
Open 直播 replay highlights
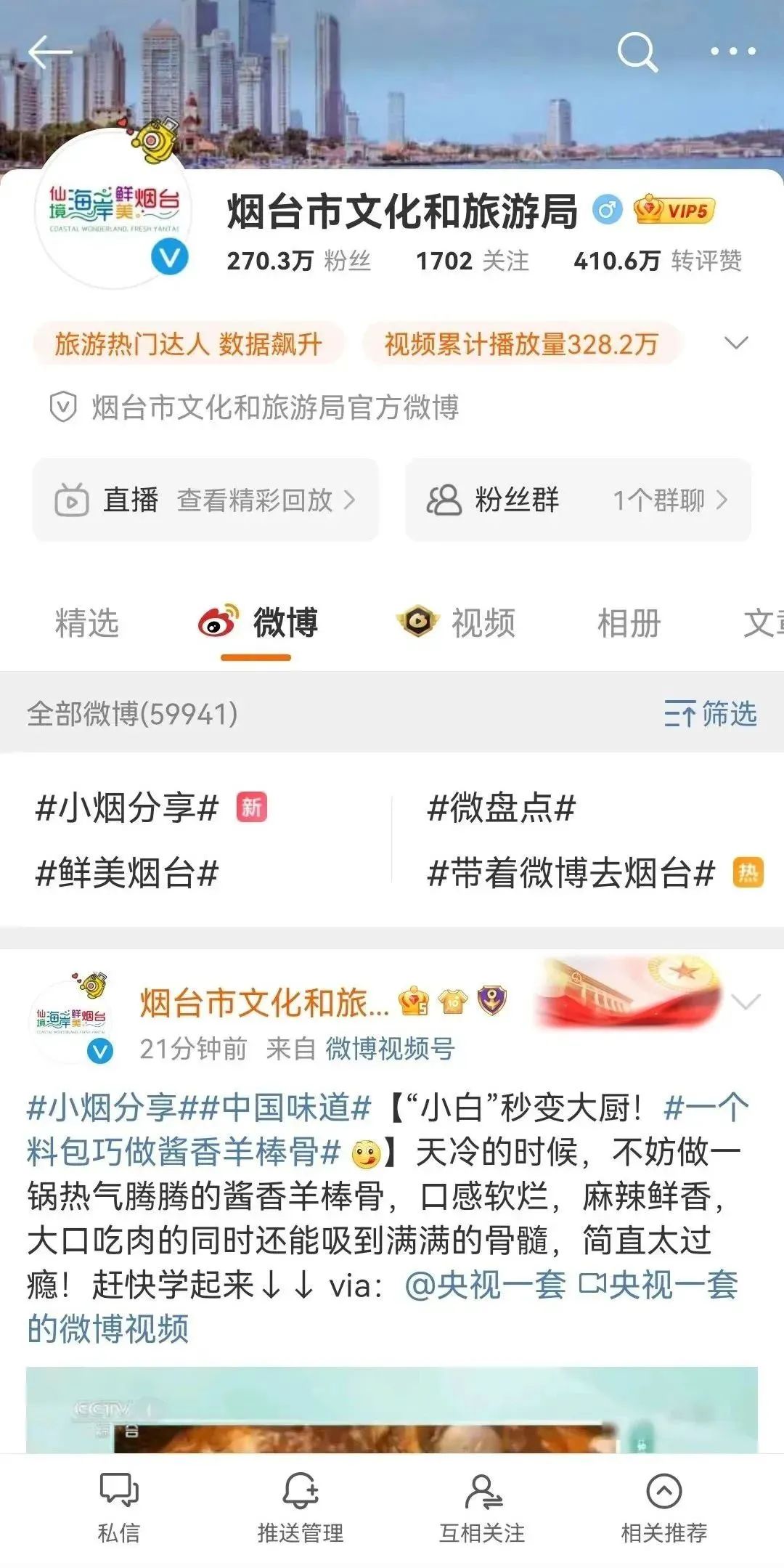click(x=205, y=500)
